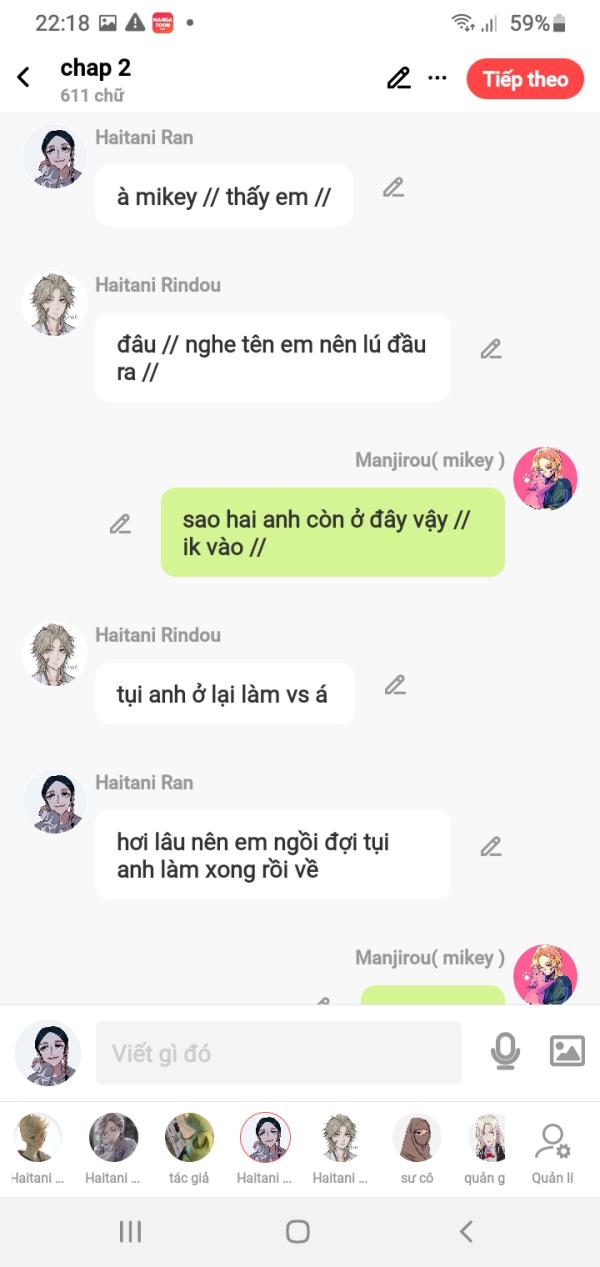
Task: Select the "quản g" character
Action: tap(486, 1148)
